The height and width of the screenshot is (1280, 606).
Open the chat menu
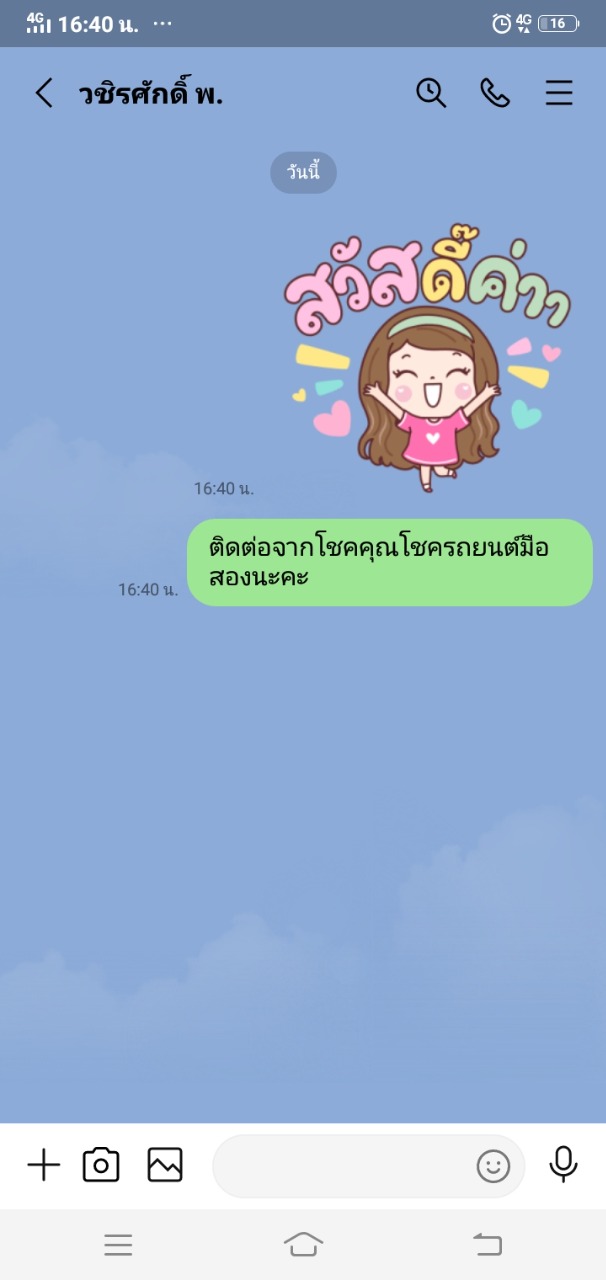click(559, 94)
